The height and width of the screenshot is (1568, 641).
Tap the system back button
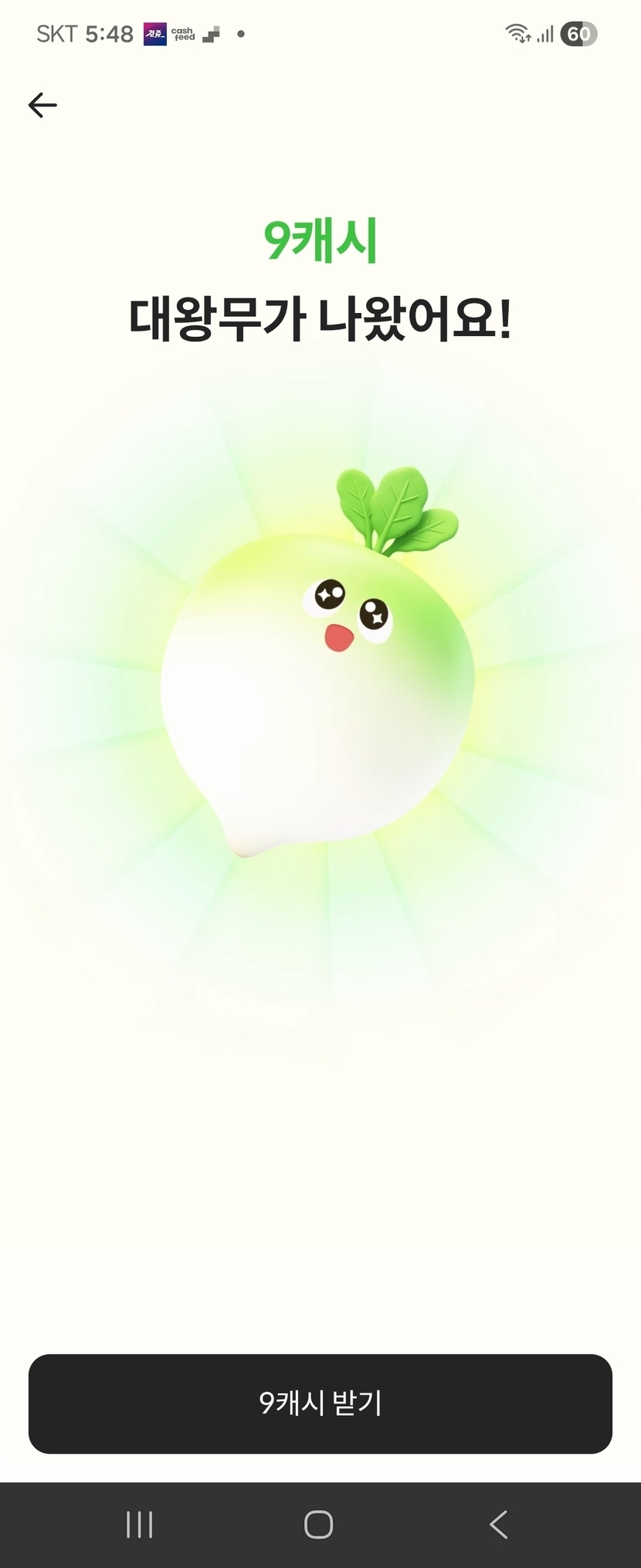tap(499, 1524)
